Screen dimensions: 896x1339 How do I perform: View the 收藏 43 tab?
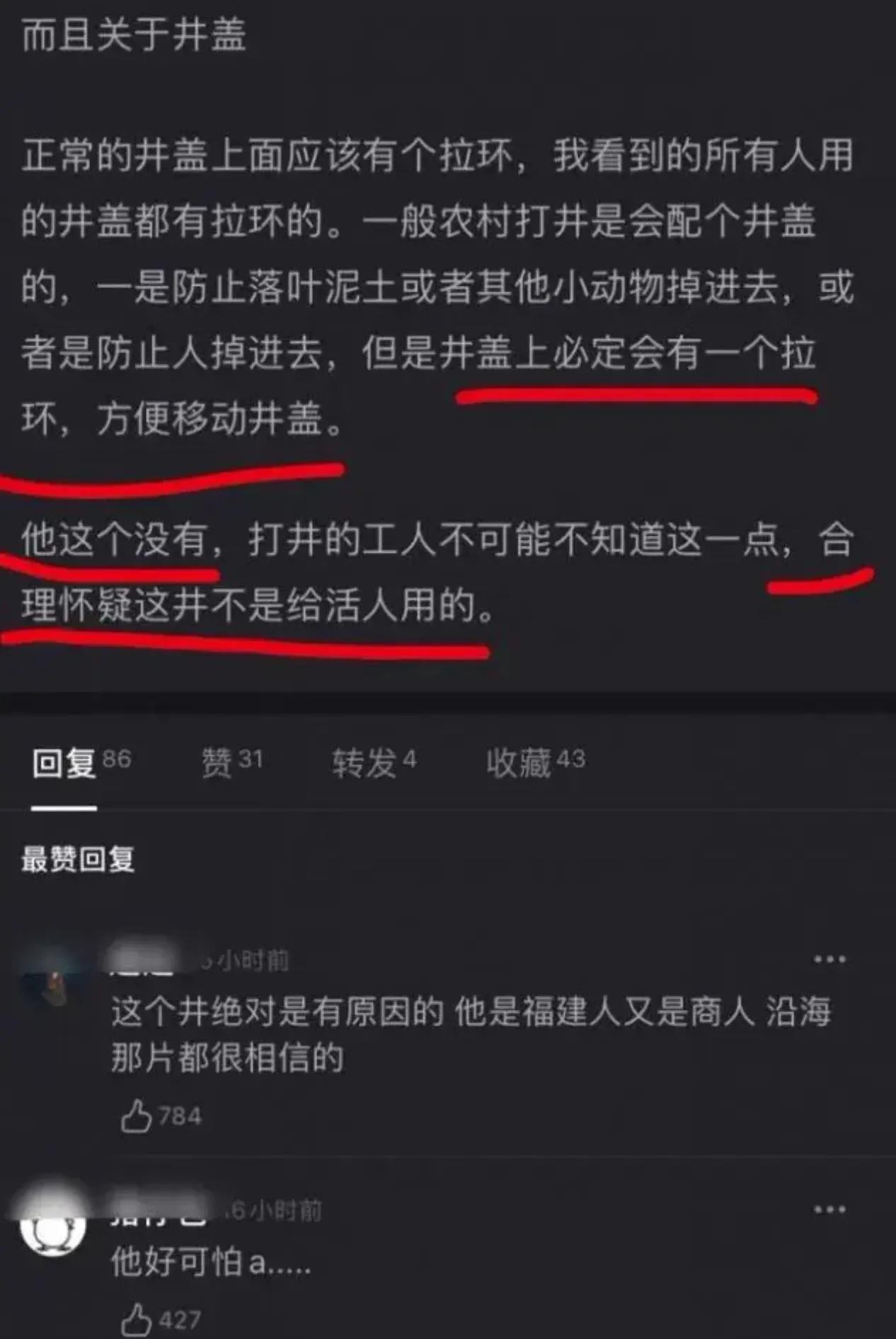tap(536, 763)
